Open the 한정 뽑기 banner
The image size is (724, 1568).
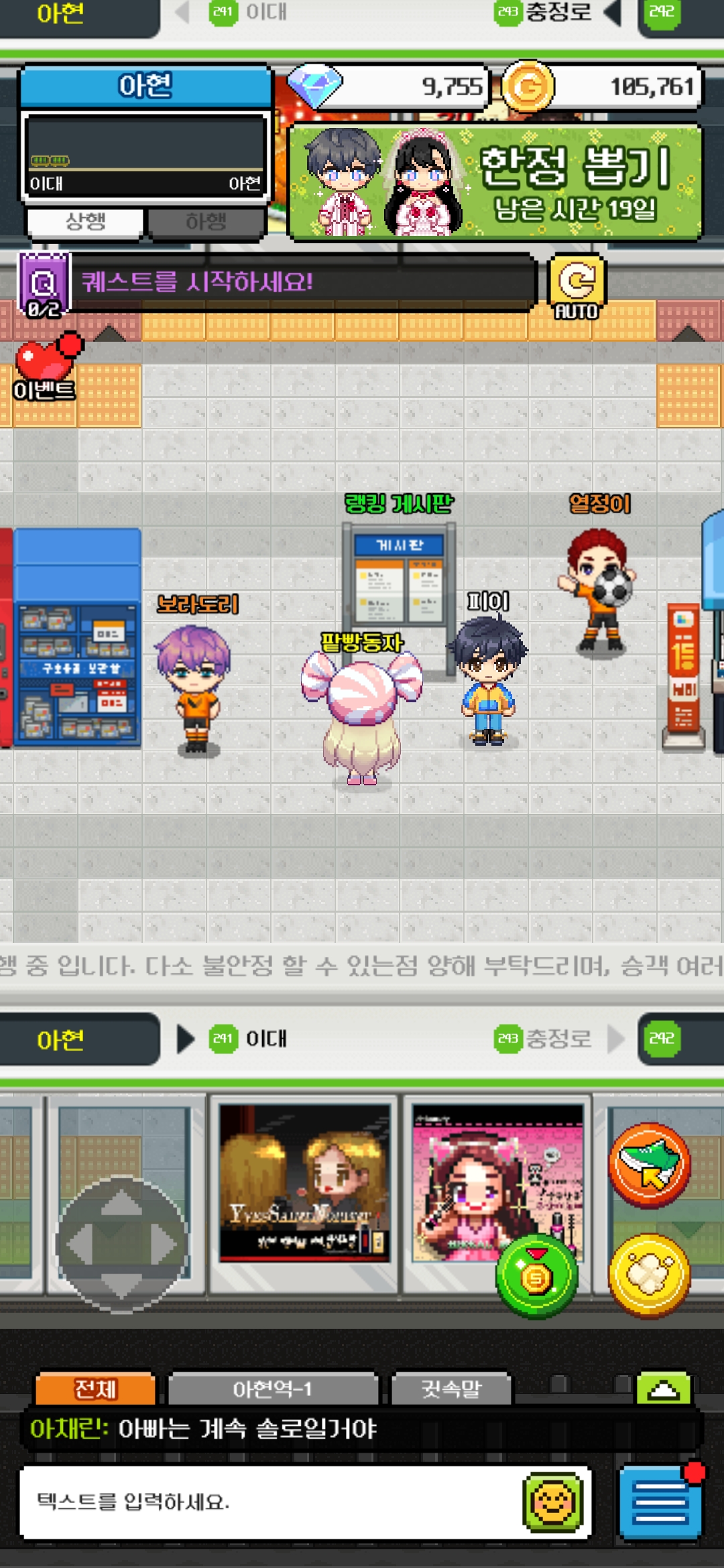tap(495, 182)
